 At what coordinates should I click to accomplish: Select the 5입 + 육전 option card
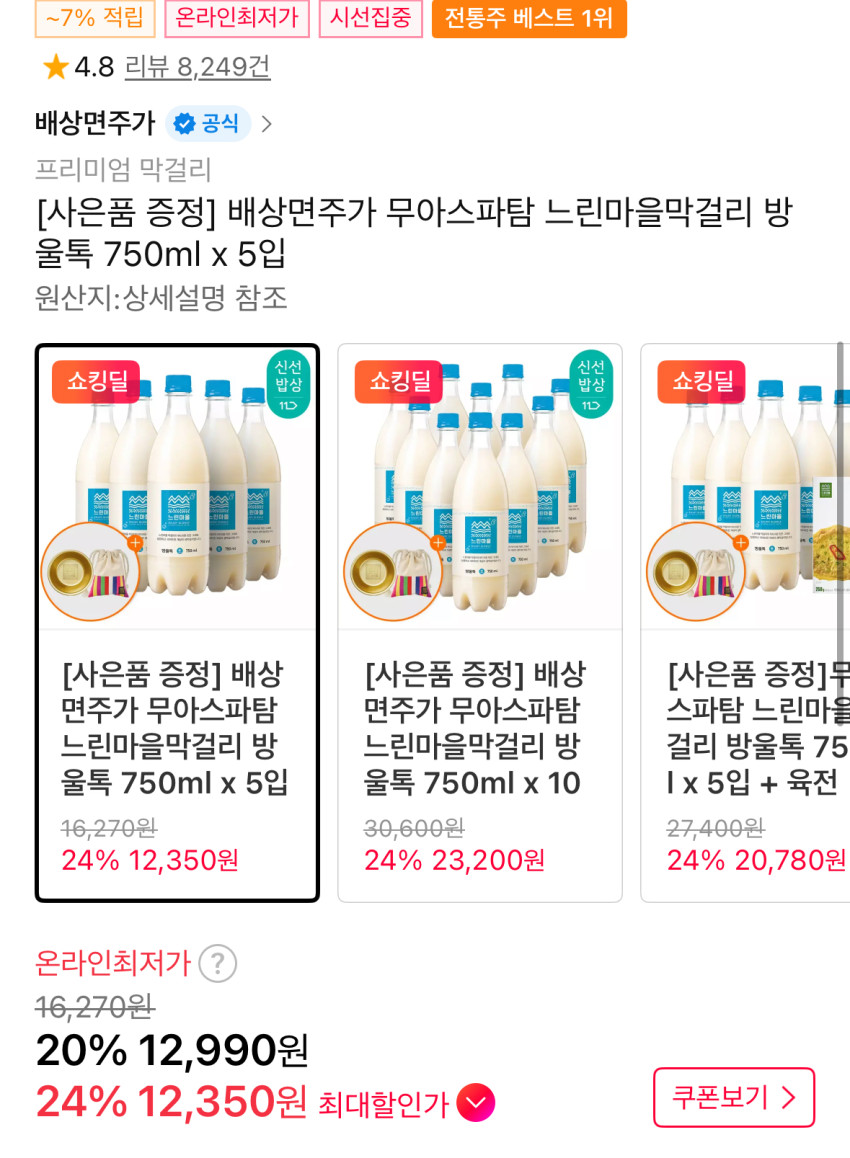(745, 622)
